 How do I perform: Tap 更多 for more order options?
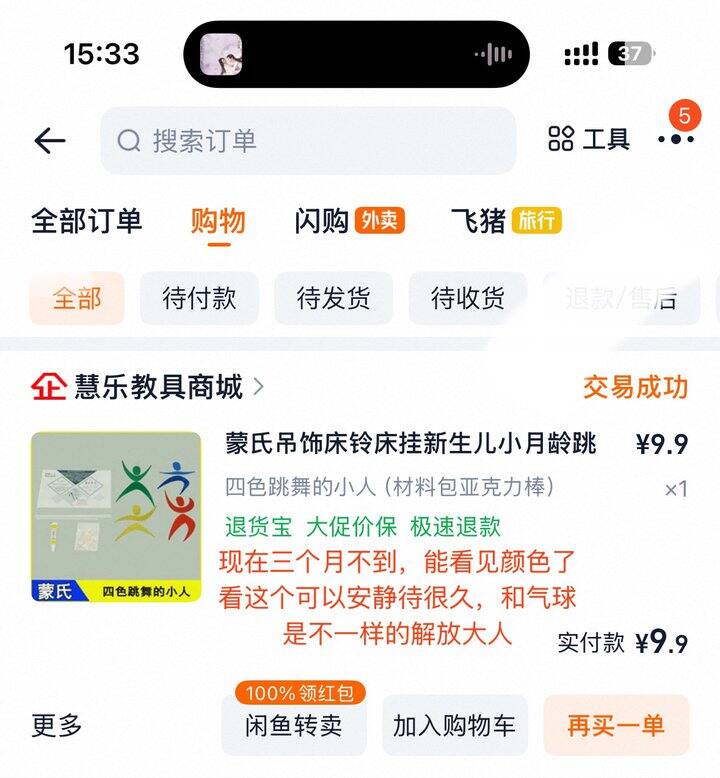tap(57, 726)
